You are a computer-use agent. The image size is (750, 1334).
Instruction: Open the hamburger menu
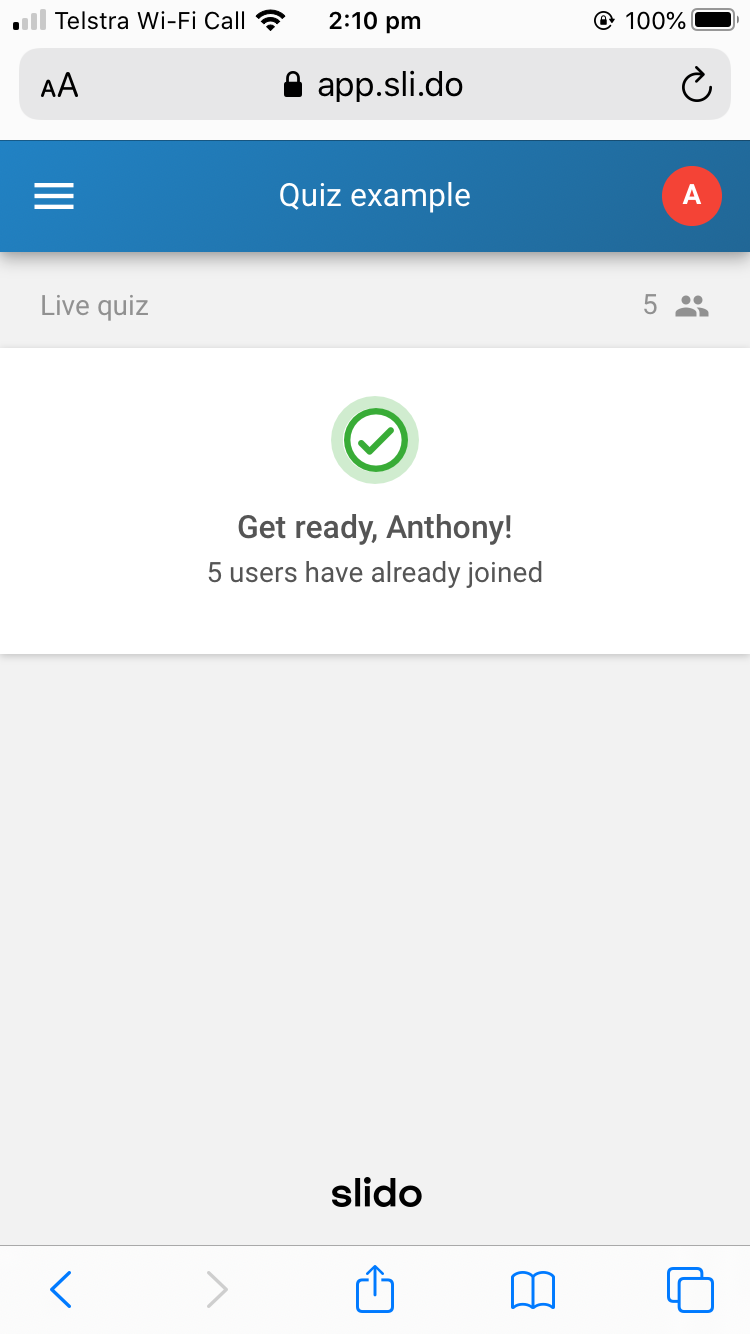(54, 196)
